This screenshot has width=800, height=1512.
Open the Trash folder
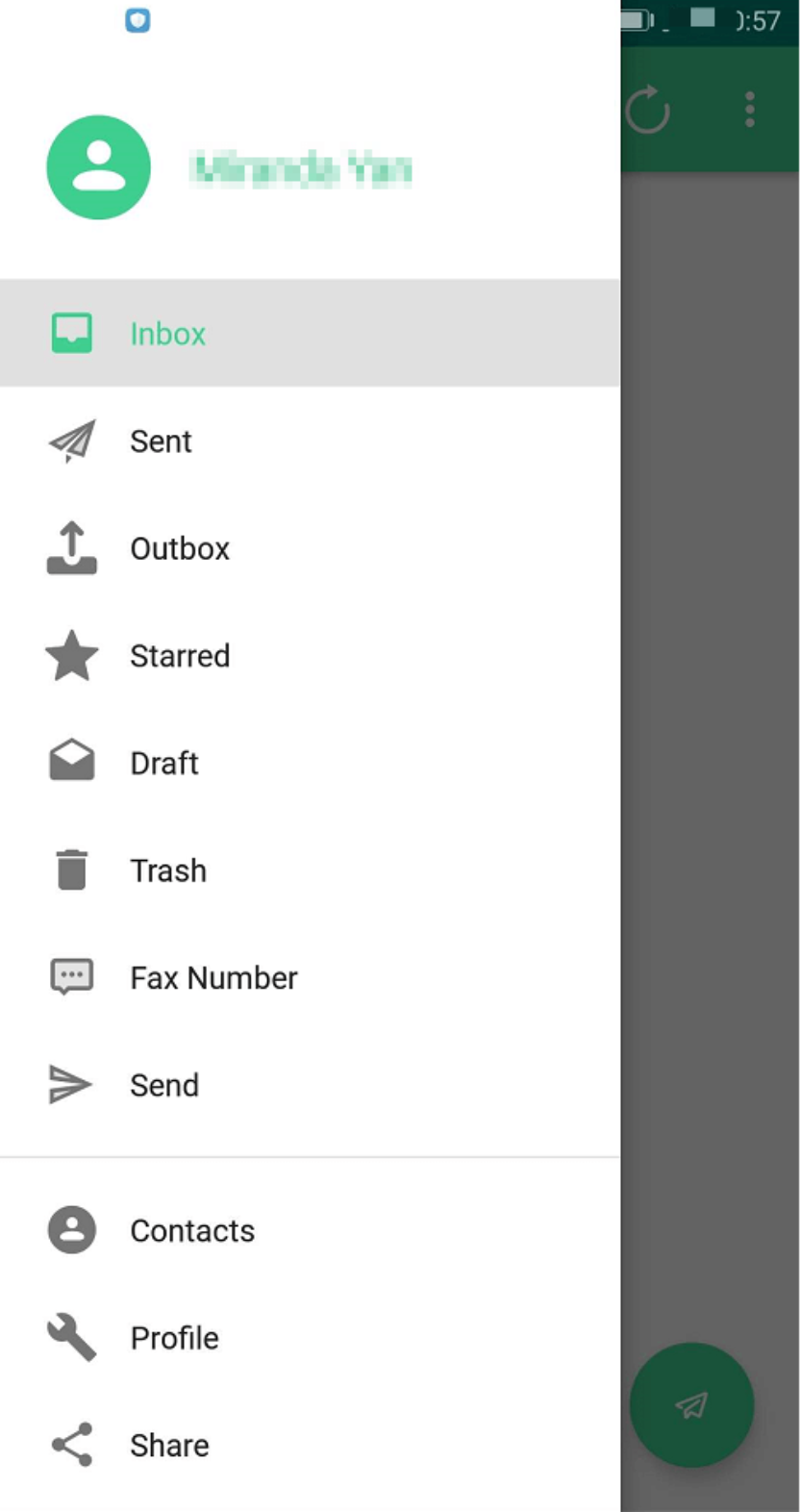point(168,870)
